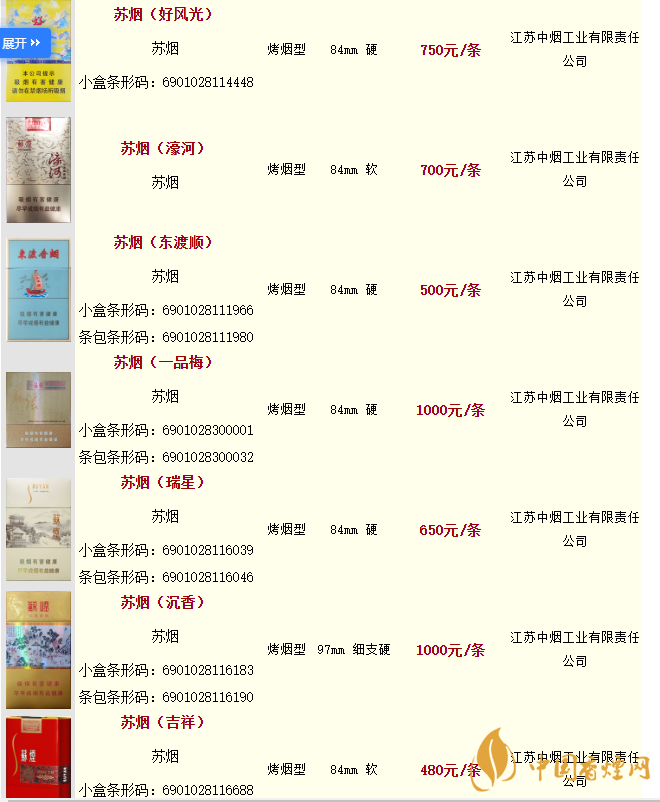
Task: View the 一品梅 cigarette pack image
Action: click(38, 410)
